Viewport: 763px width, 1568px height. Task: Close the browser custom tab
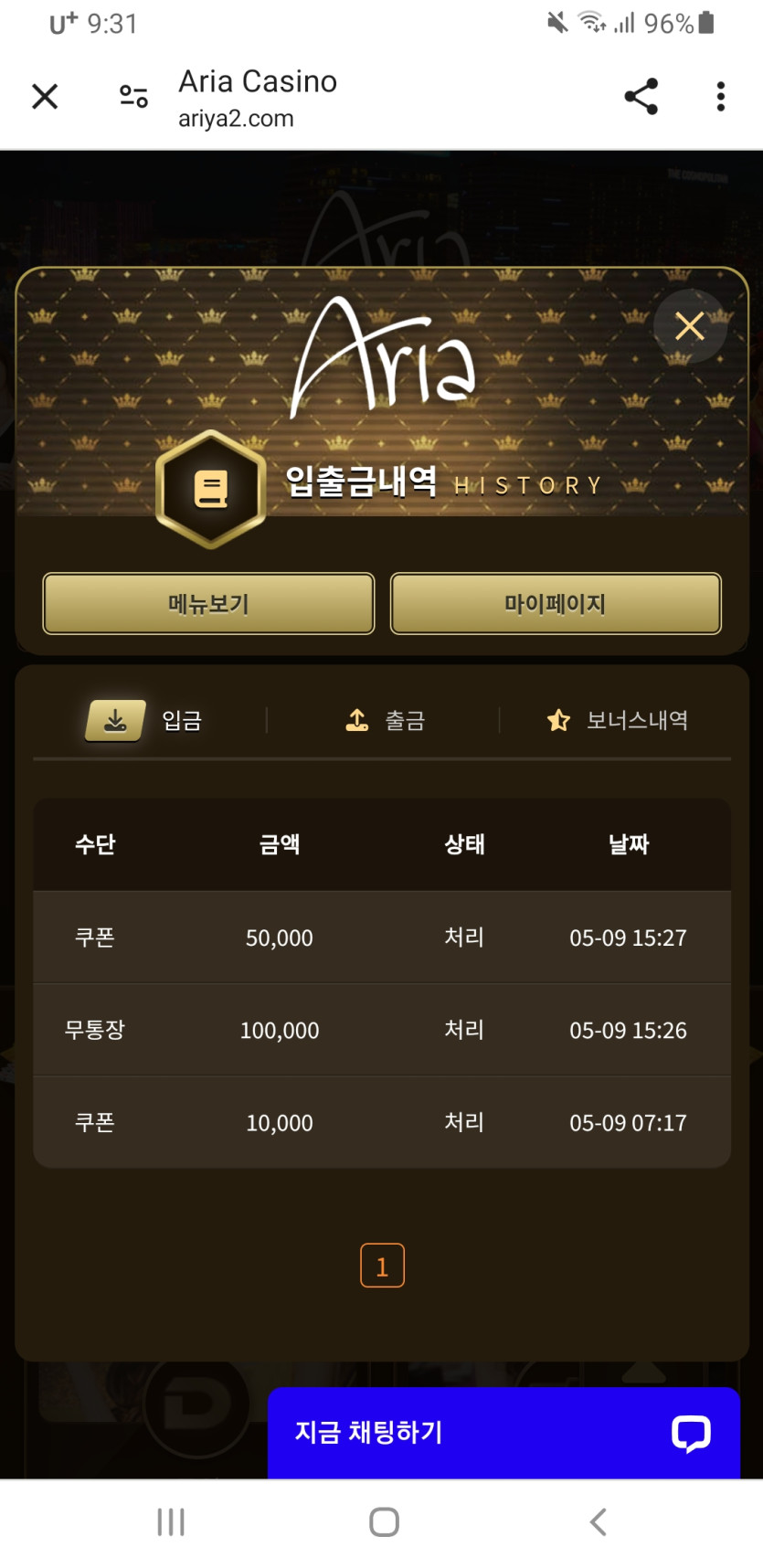45,96
